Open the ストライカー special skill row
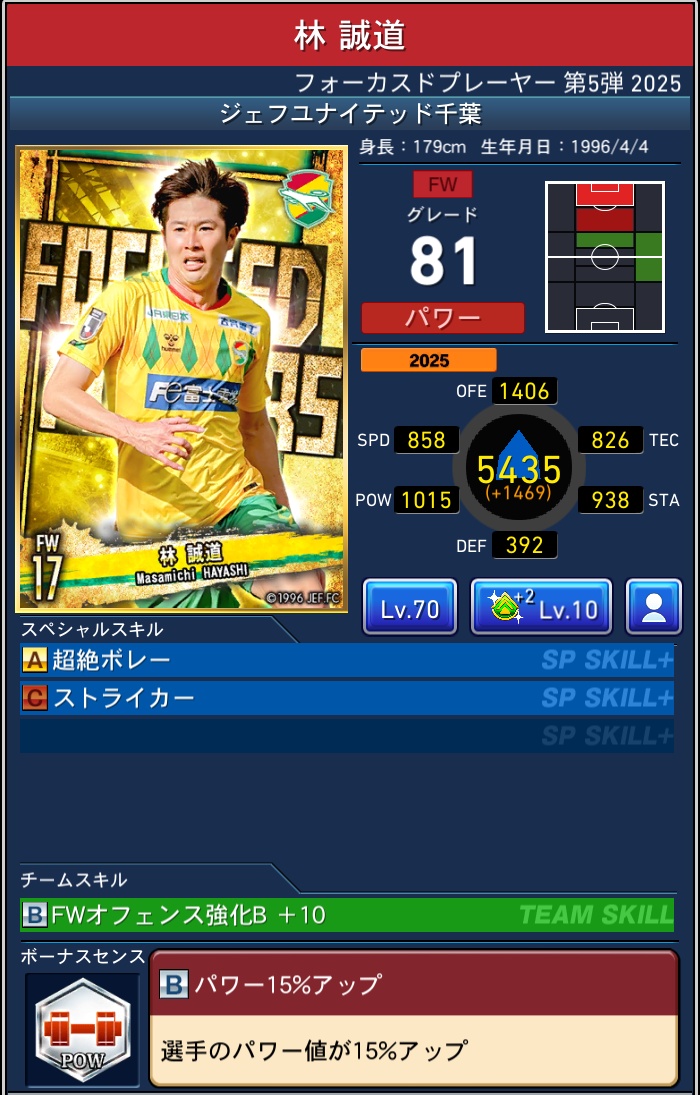Image resolution: width=700 pixels, height=1095 pixels. (x=347, y=698)
